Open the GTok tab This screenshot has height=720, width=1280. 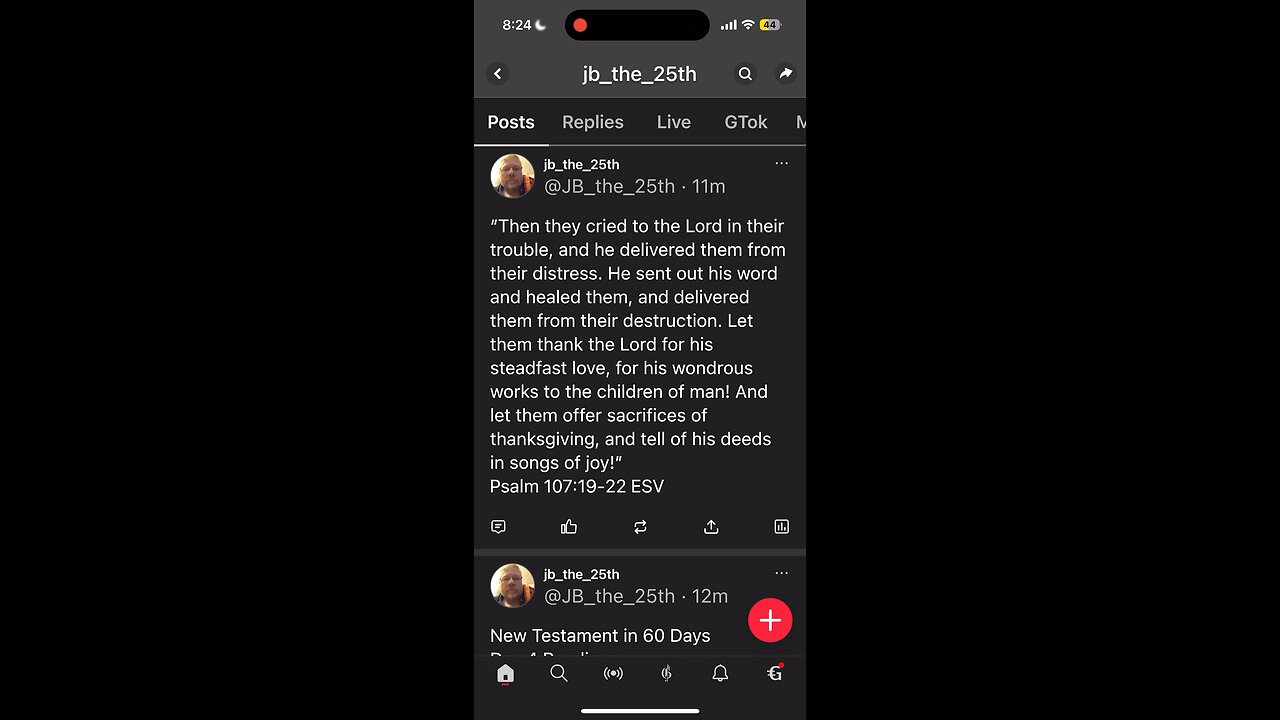pos(745,122)
